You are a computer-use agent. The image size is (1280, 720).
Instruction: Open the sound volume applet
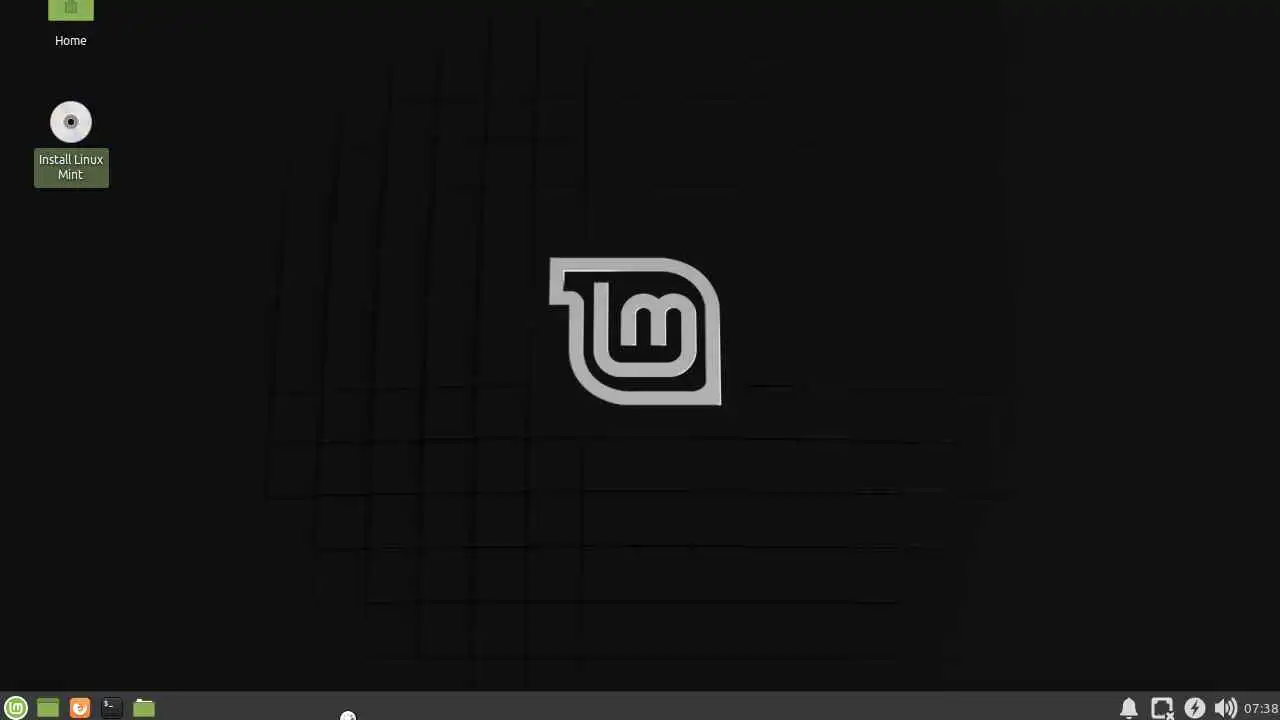(x=1225, y=708)
